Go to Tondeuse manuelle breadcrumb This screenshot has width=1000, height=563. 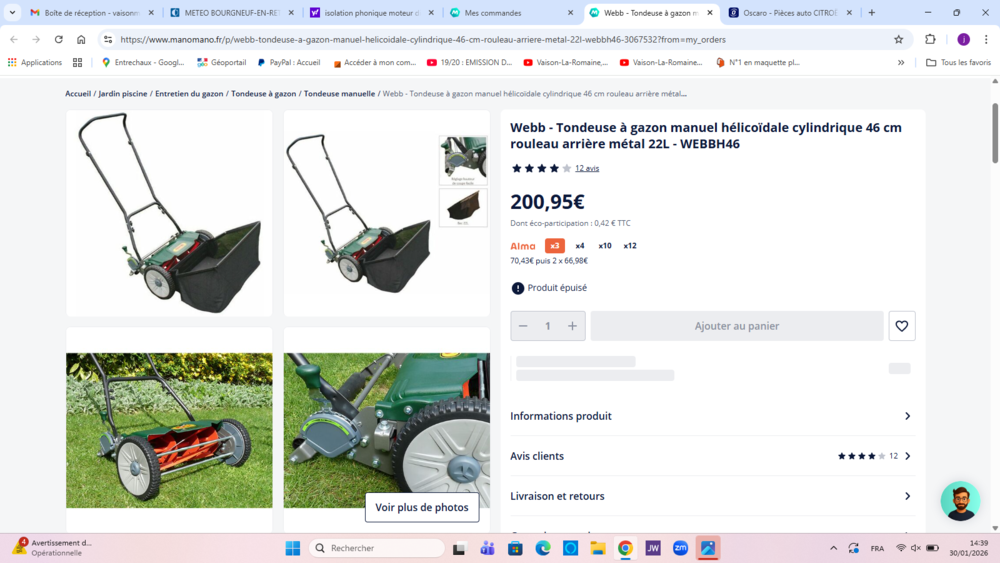pyautogui.click(x=339, y=94)
